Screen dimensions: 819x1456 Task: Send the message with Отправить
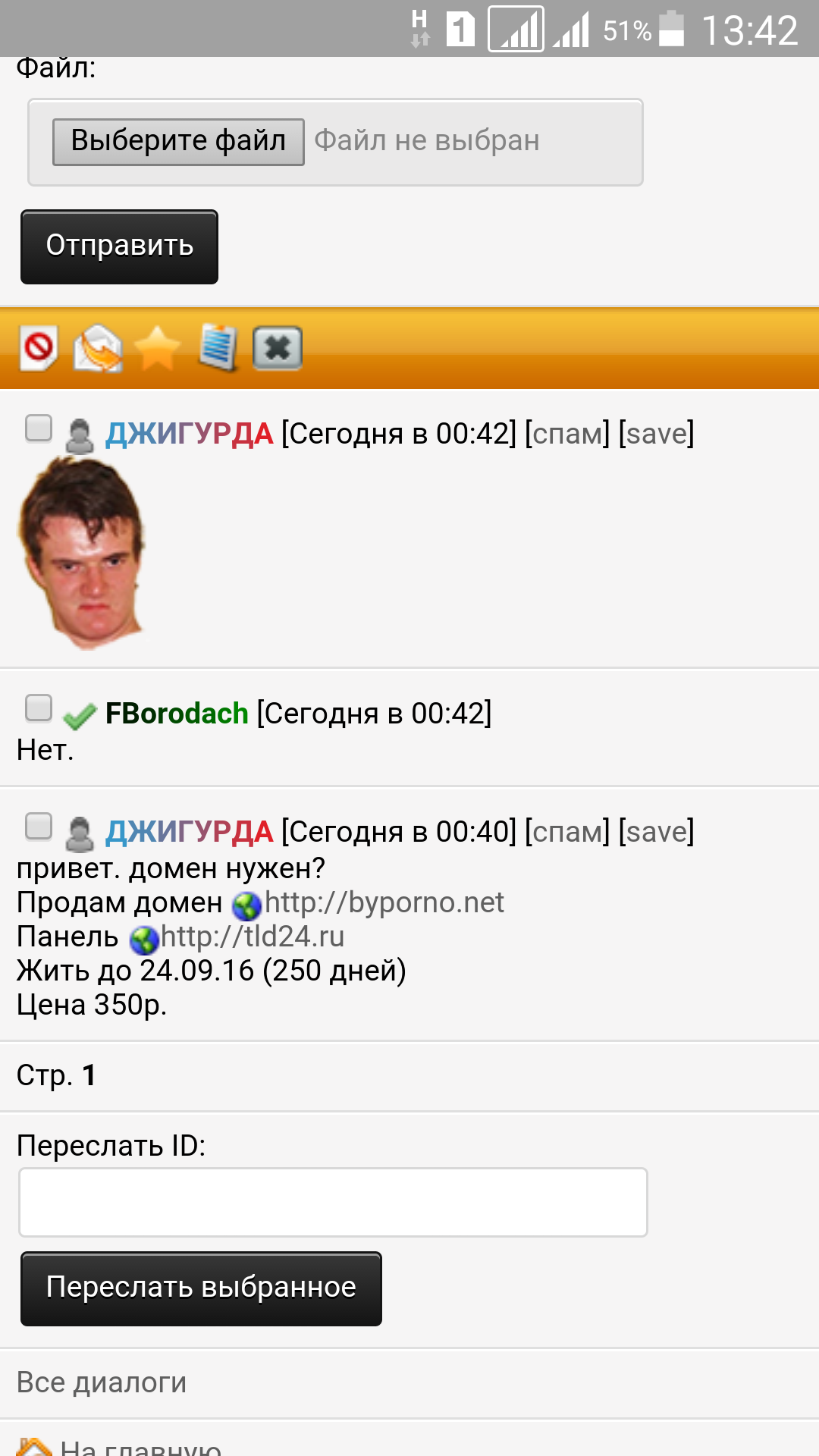click(x=119, y=247)
